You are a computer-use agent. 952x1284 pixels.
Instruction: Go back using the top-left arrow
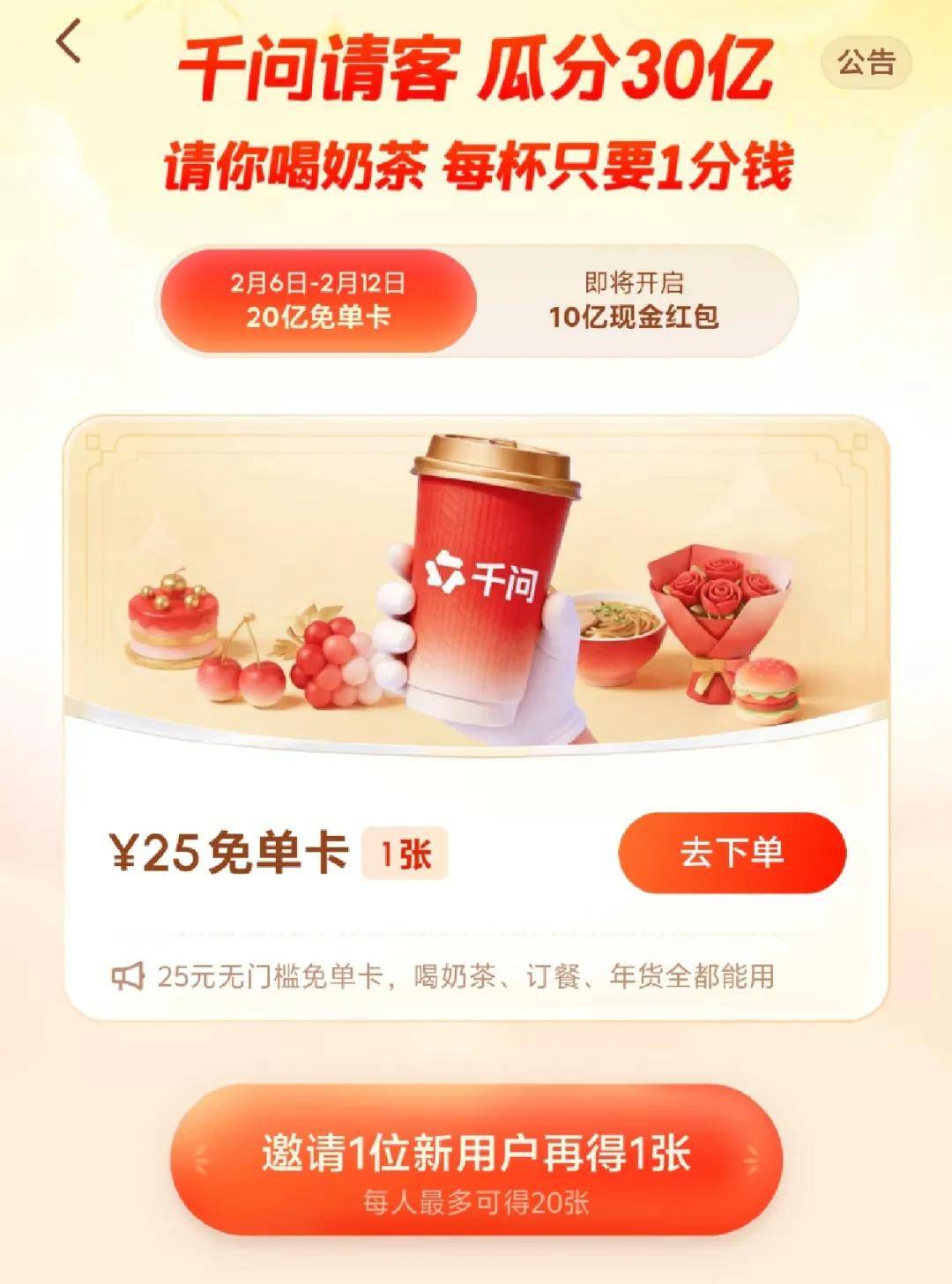click(69, 41)
